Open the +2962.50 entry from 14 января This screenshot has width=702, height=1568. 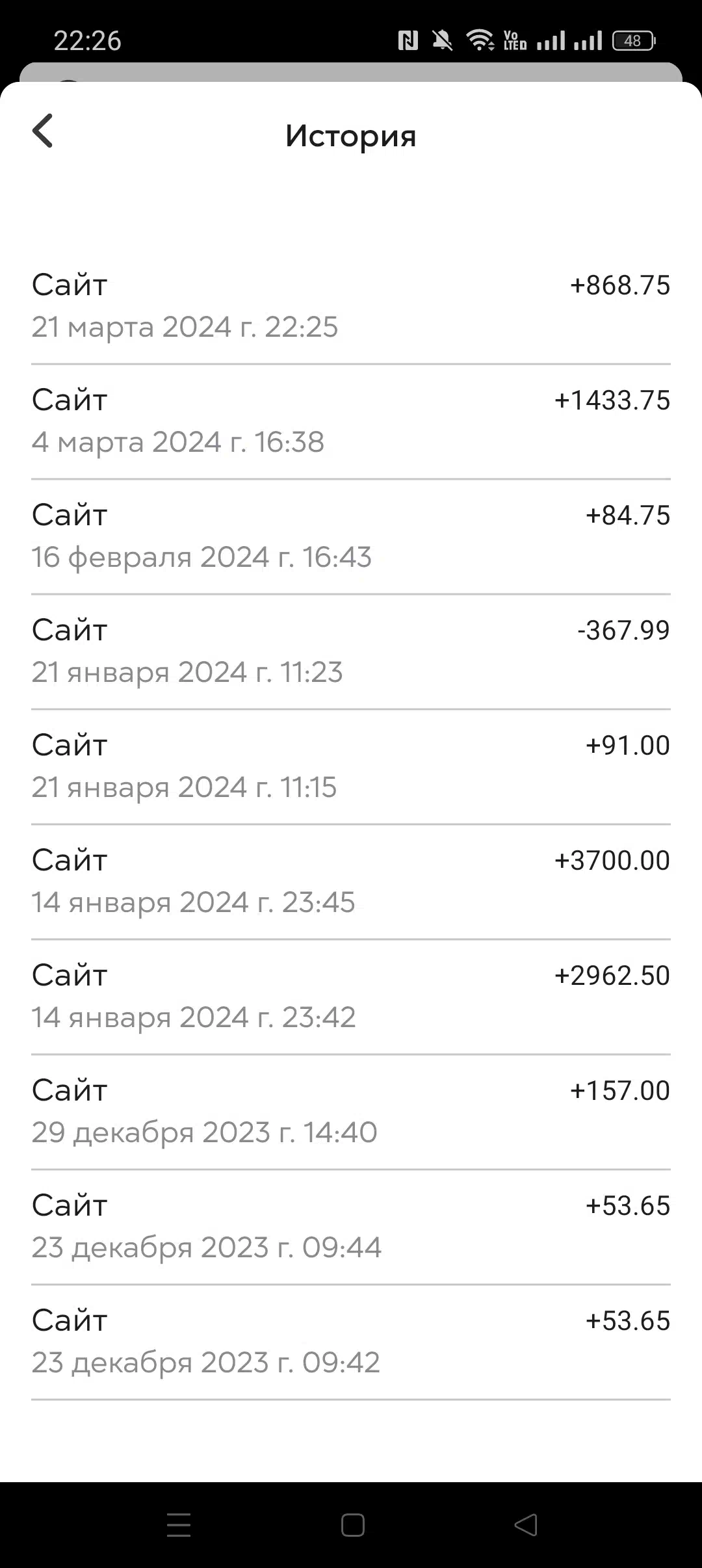(351, 997)
